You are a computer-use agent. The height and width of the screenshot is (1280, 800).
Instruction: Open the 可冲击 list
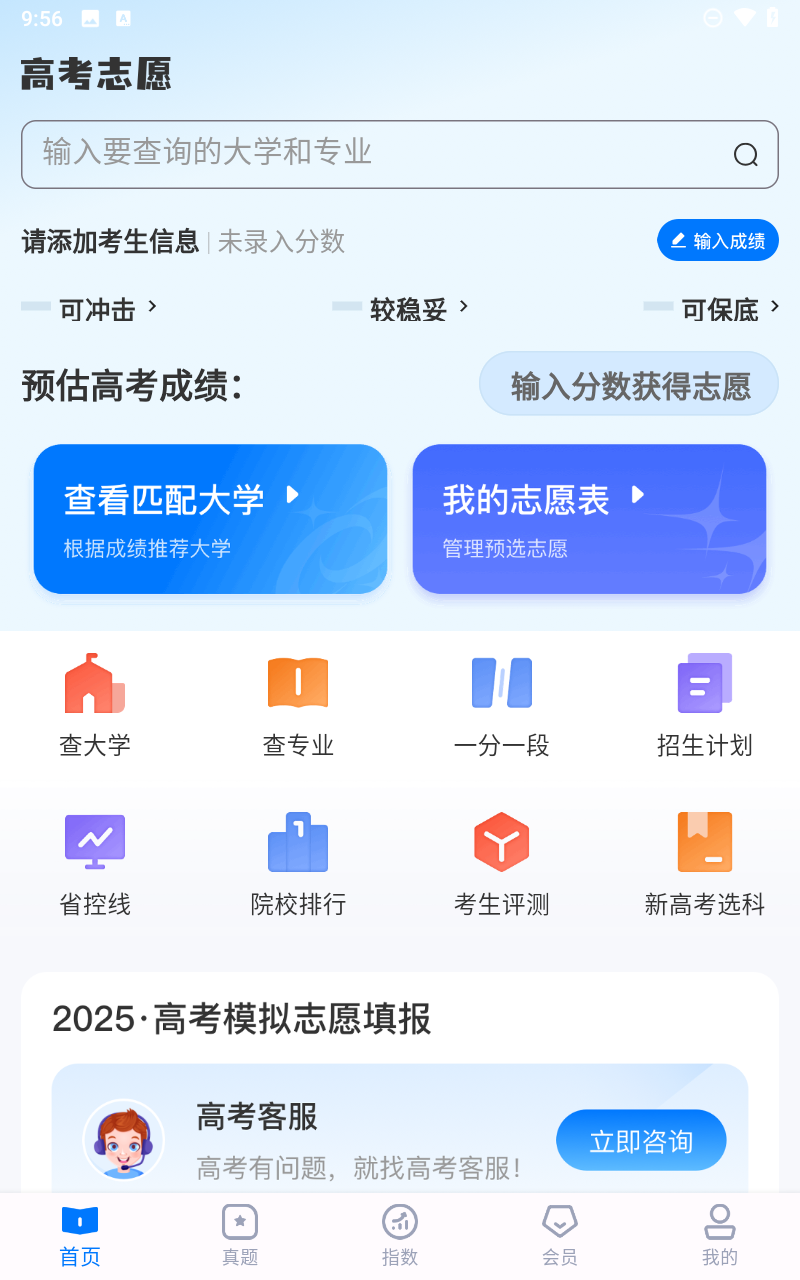(x=90, y=309)
